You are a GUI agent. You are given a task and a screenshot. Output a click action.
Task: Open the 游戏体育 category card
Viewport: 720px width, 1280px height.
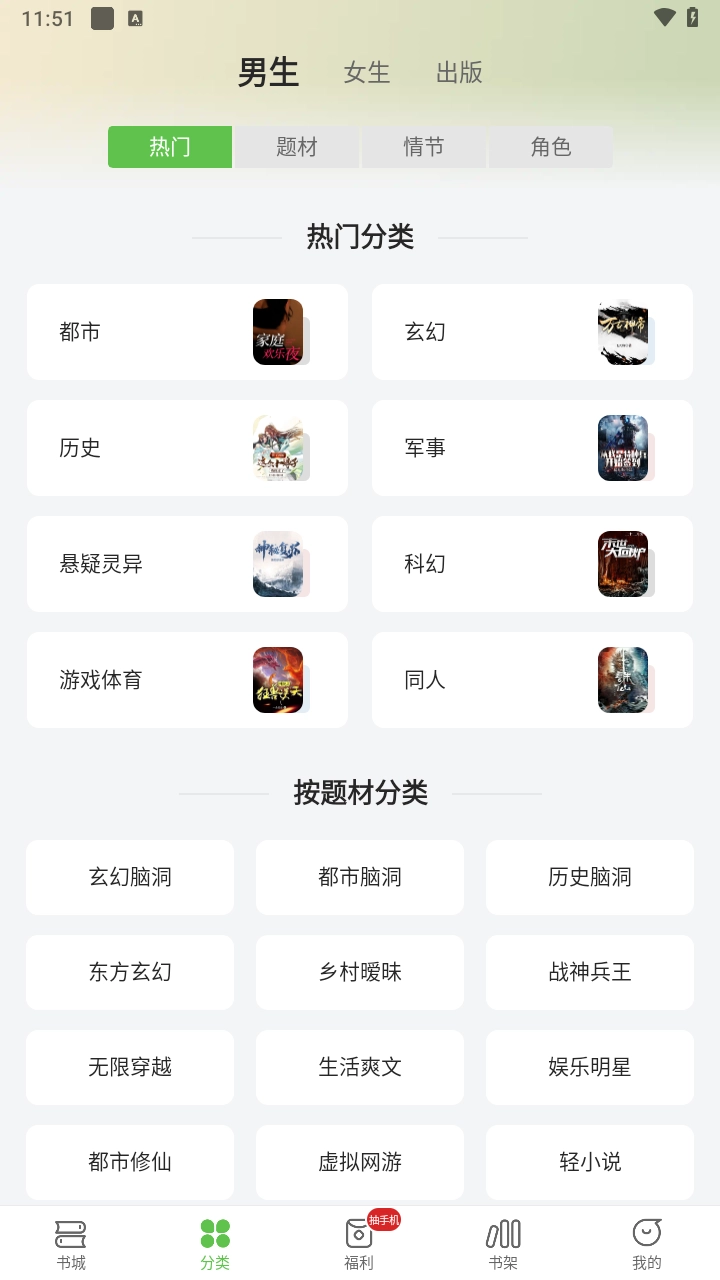point(187,680)
